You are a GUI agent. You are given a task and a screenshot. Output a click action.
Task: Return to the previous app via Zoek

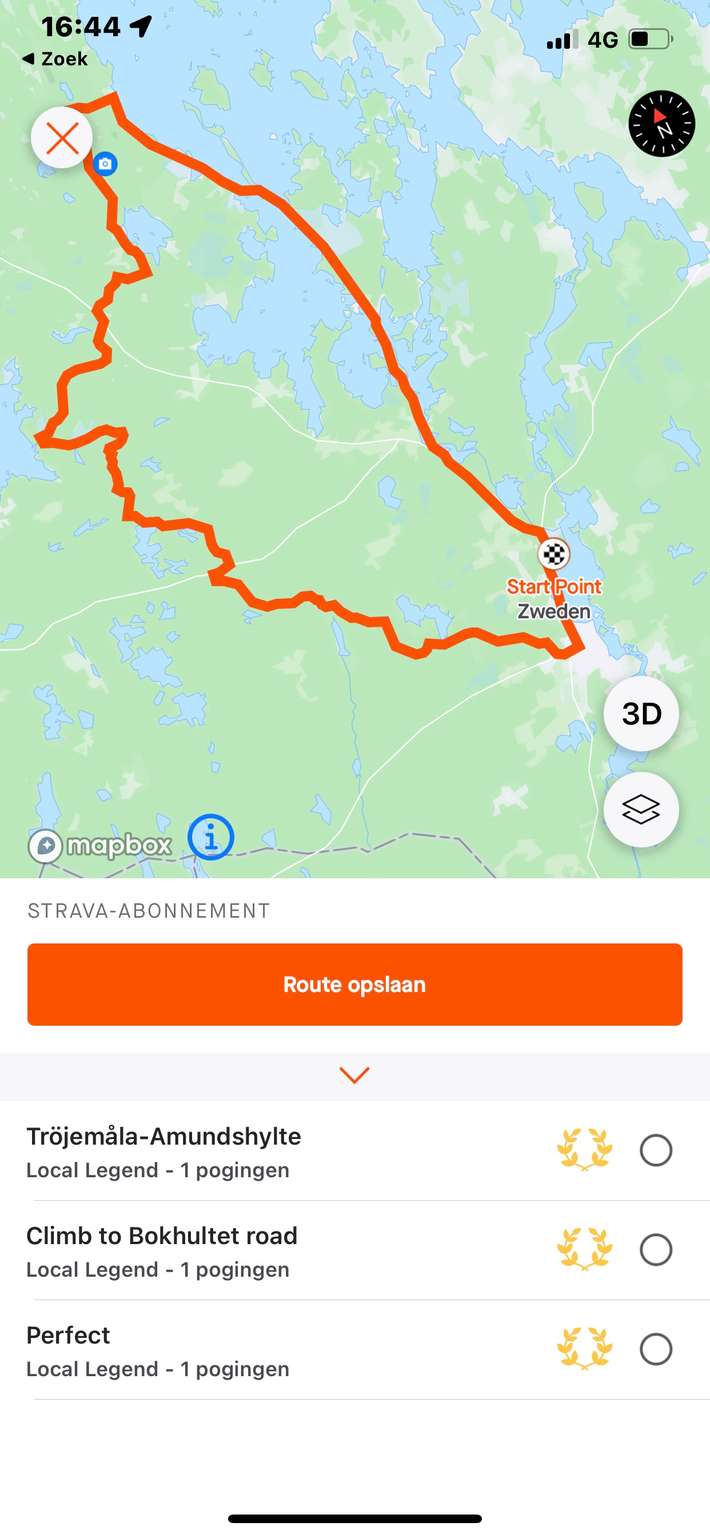point(55,60)
